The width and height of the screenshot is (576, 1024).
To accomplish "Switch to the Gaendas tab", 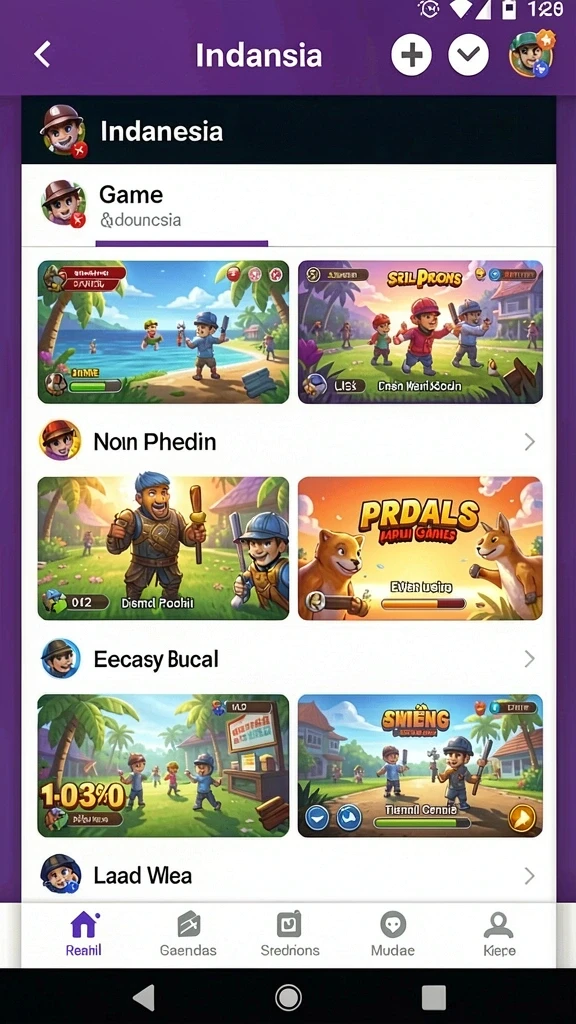I will [x=188, y=935].
